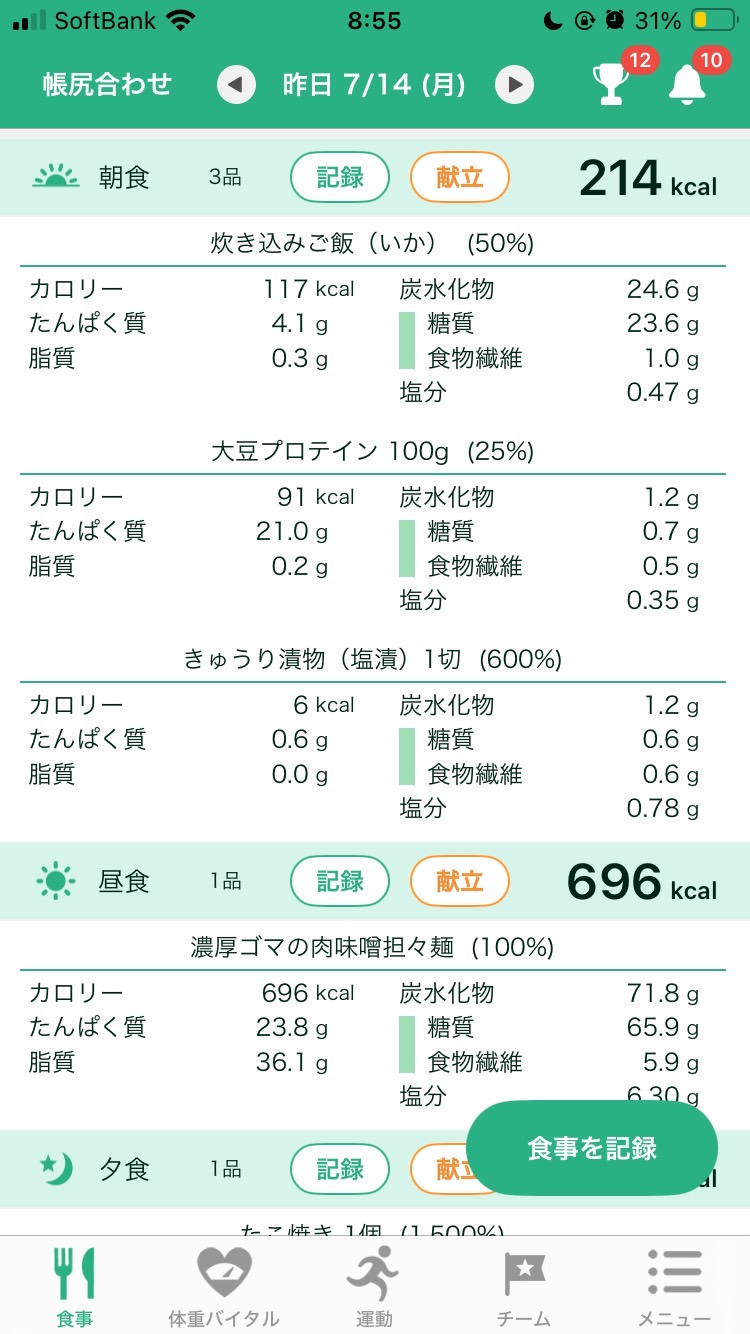Select the 食事 tab
The height and width of the screenshot is (1334, 750).
click(x=74, y=1286)
